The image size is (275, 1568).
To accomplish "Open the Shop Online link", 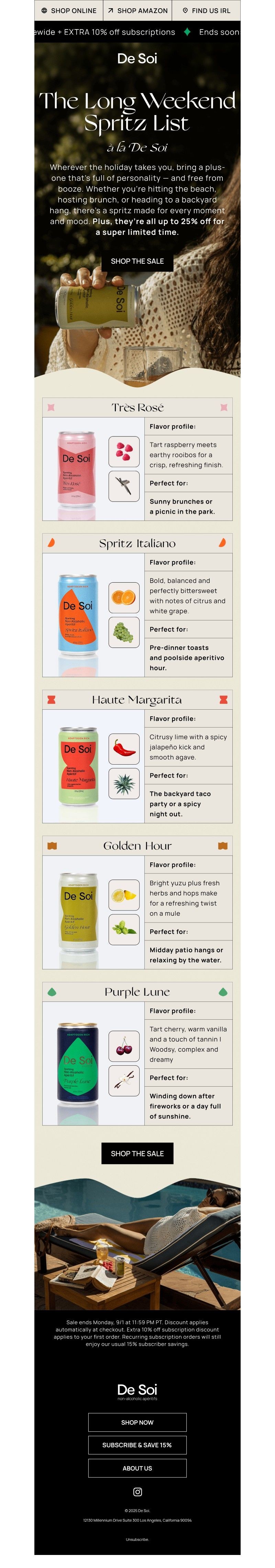I will 68,10.
